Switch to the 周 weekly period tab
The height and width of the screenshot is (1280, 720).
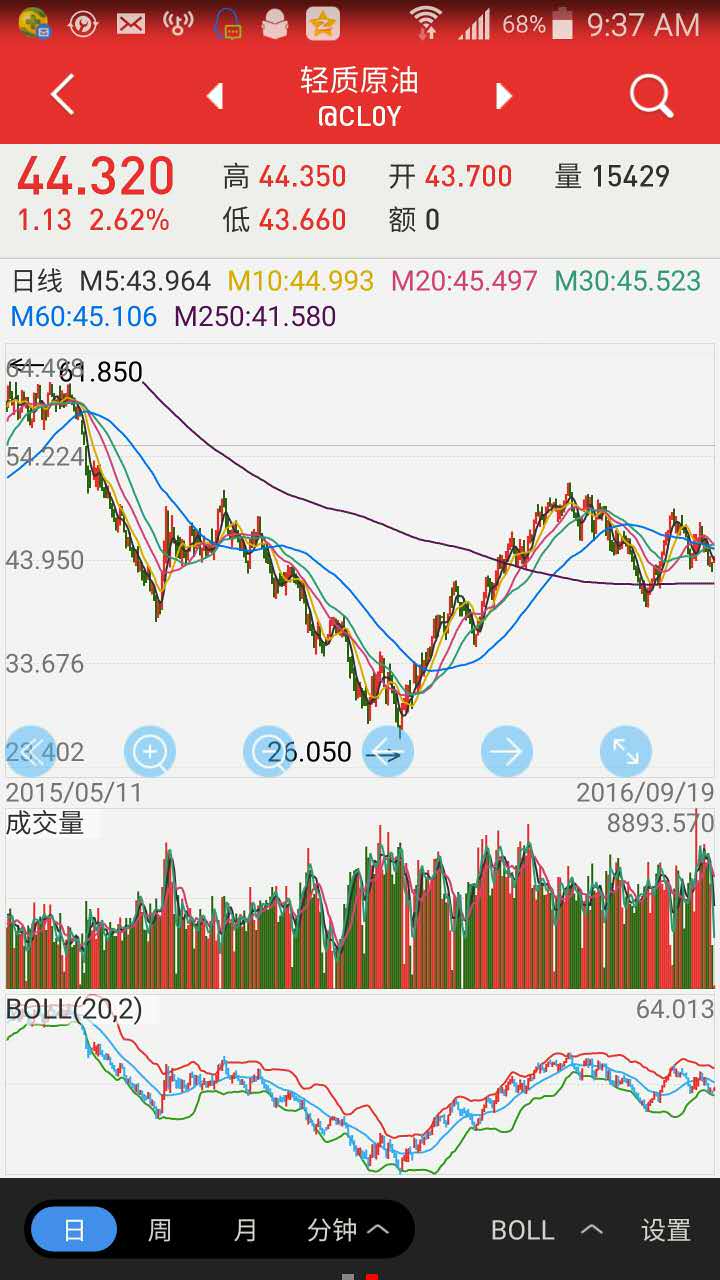click(160, 1230)
